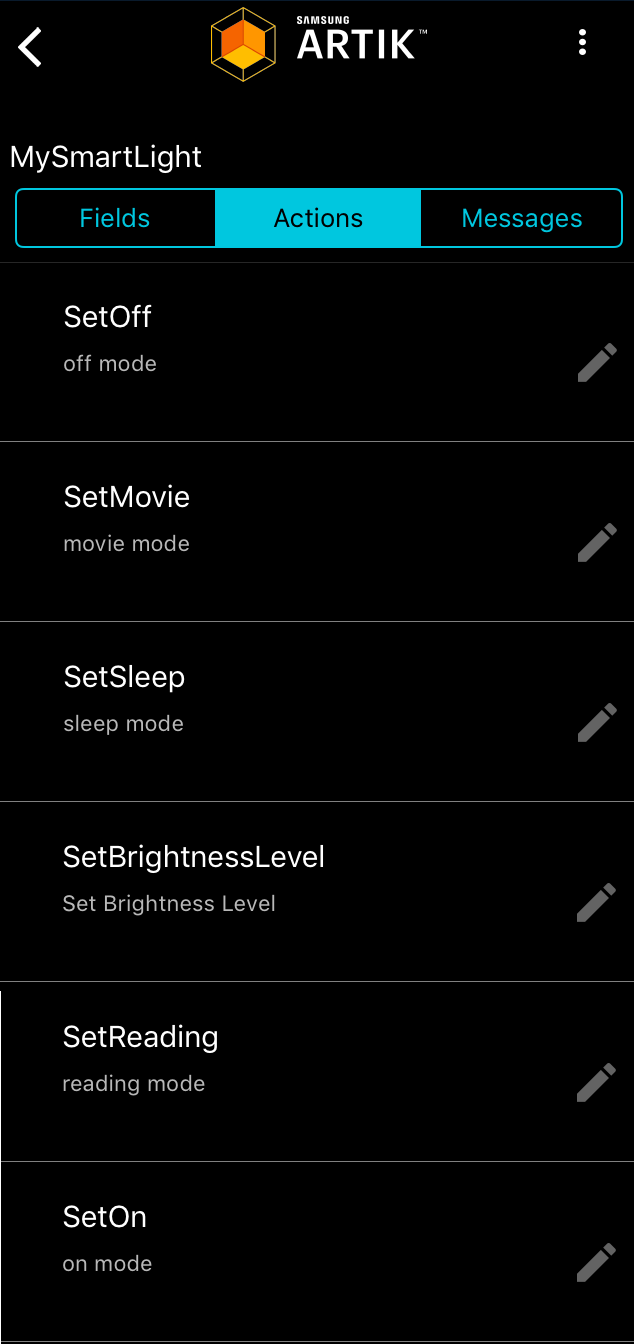
Task: Edit SetOn with its pencil icon
Action: click(x=597, y=1262)
